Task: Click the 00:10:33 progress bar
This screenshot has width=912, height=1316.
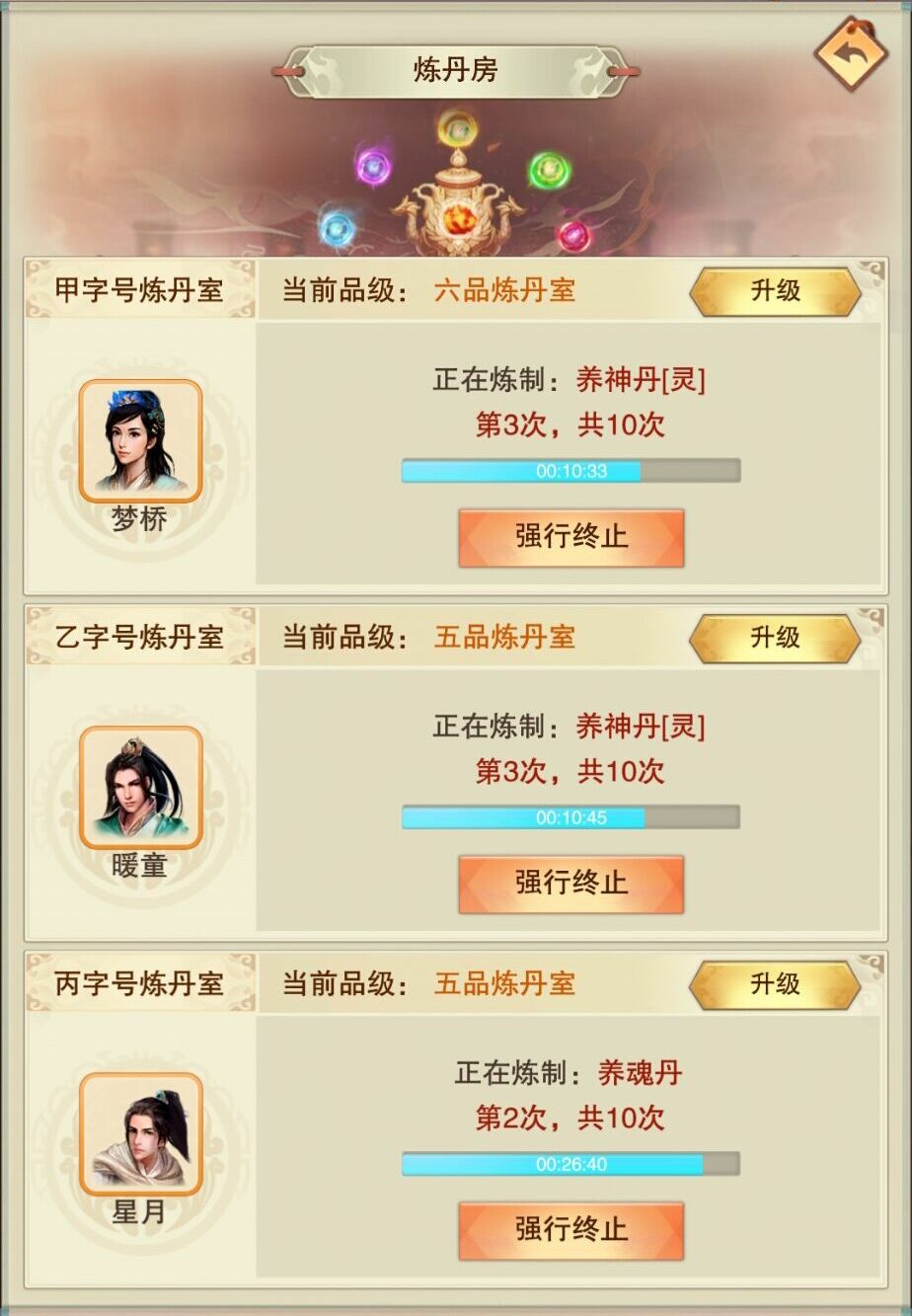Action: 570,472
